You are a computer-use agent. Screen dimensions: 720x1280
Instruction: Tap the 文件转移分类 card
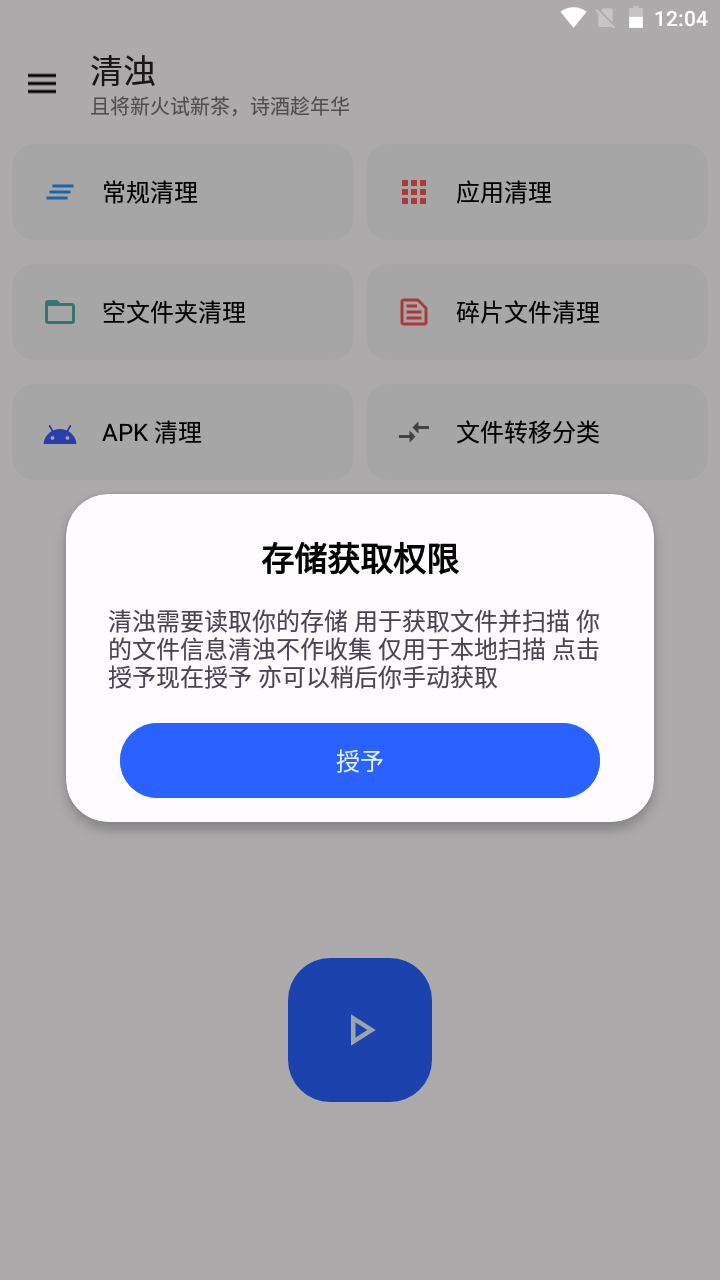tap(536, 432)
